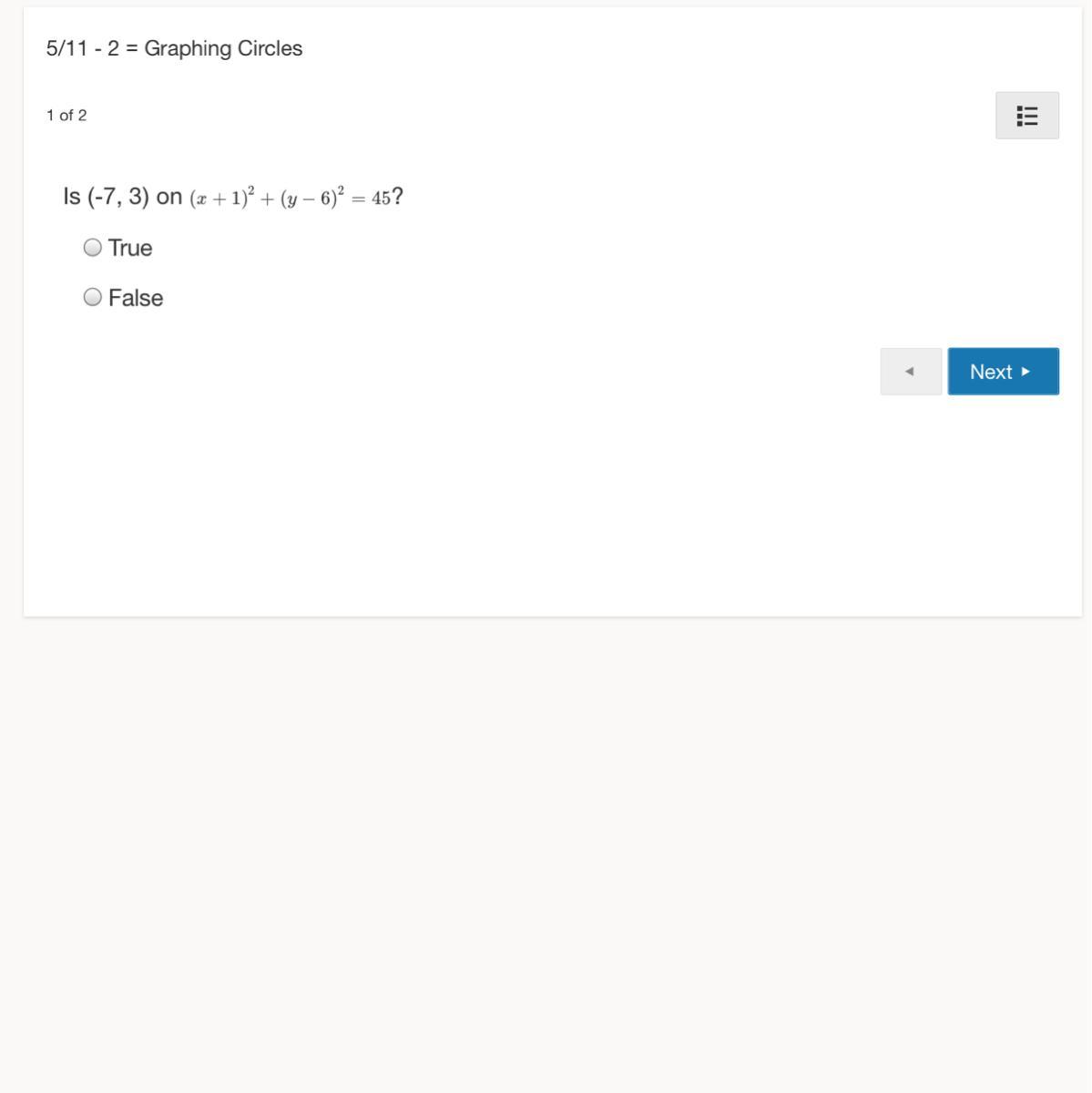
Task: Open the question list menu icon
Action: 1027,116
